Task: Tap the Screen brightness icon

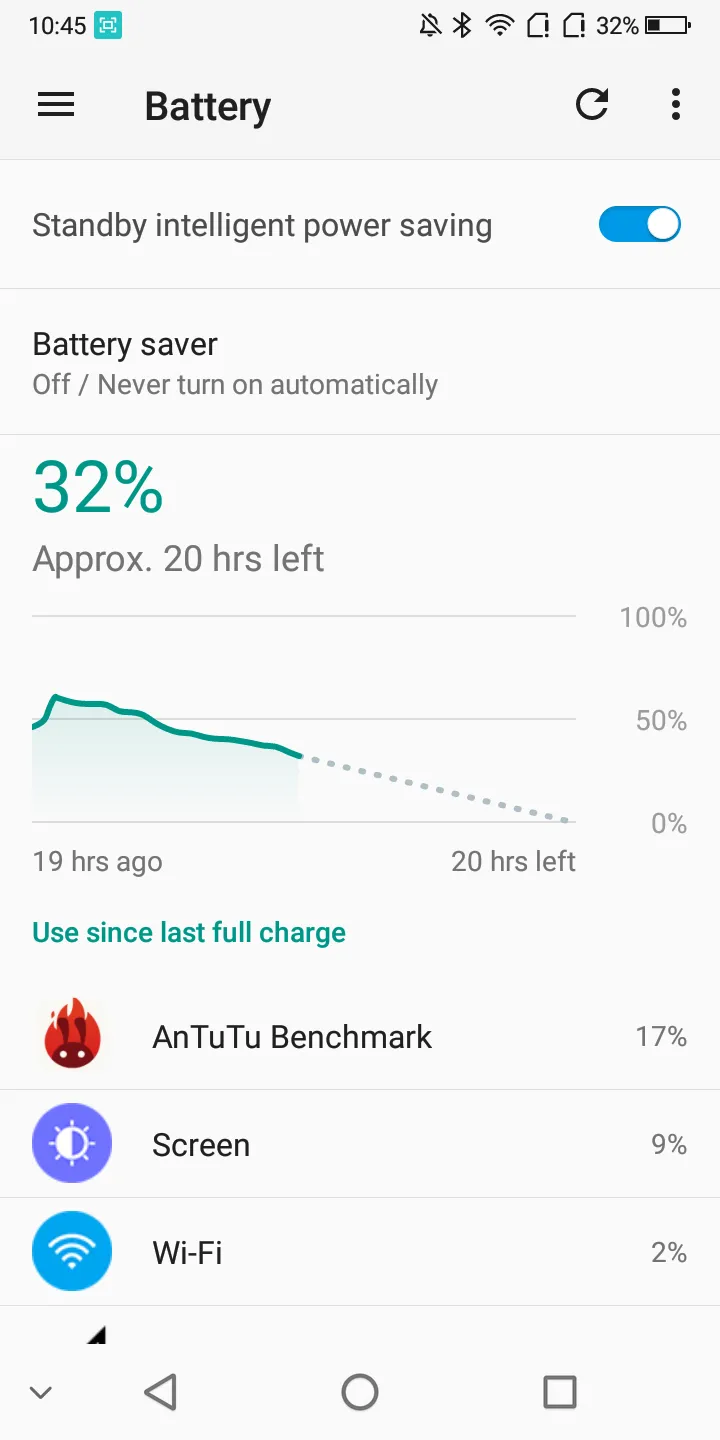Action: point(72,1144)
